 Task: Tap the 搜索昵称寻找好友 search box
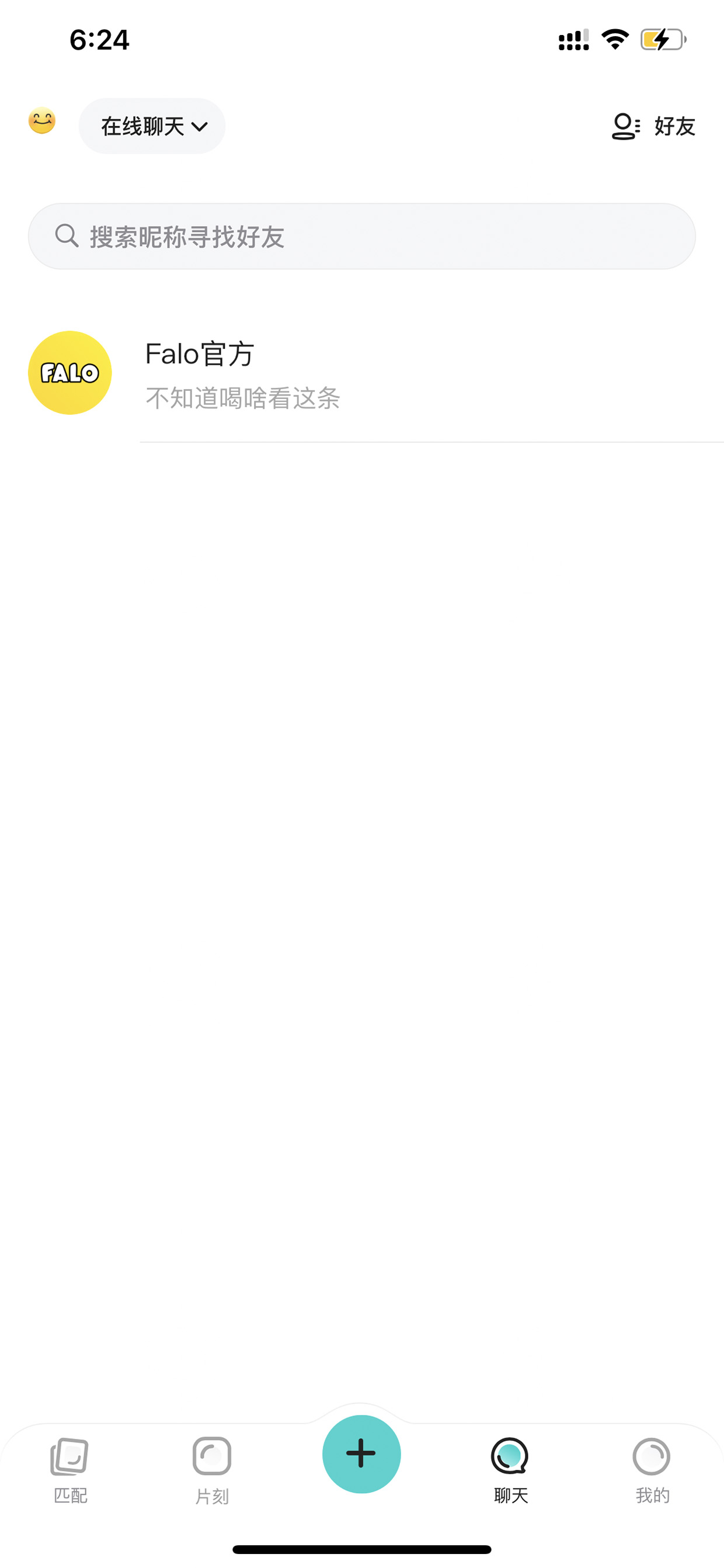362,236
